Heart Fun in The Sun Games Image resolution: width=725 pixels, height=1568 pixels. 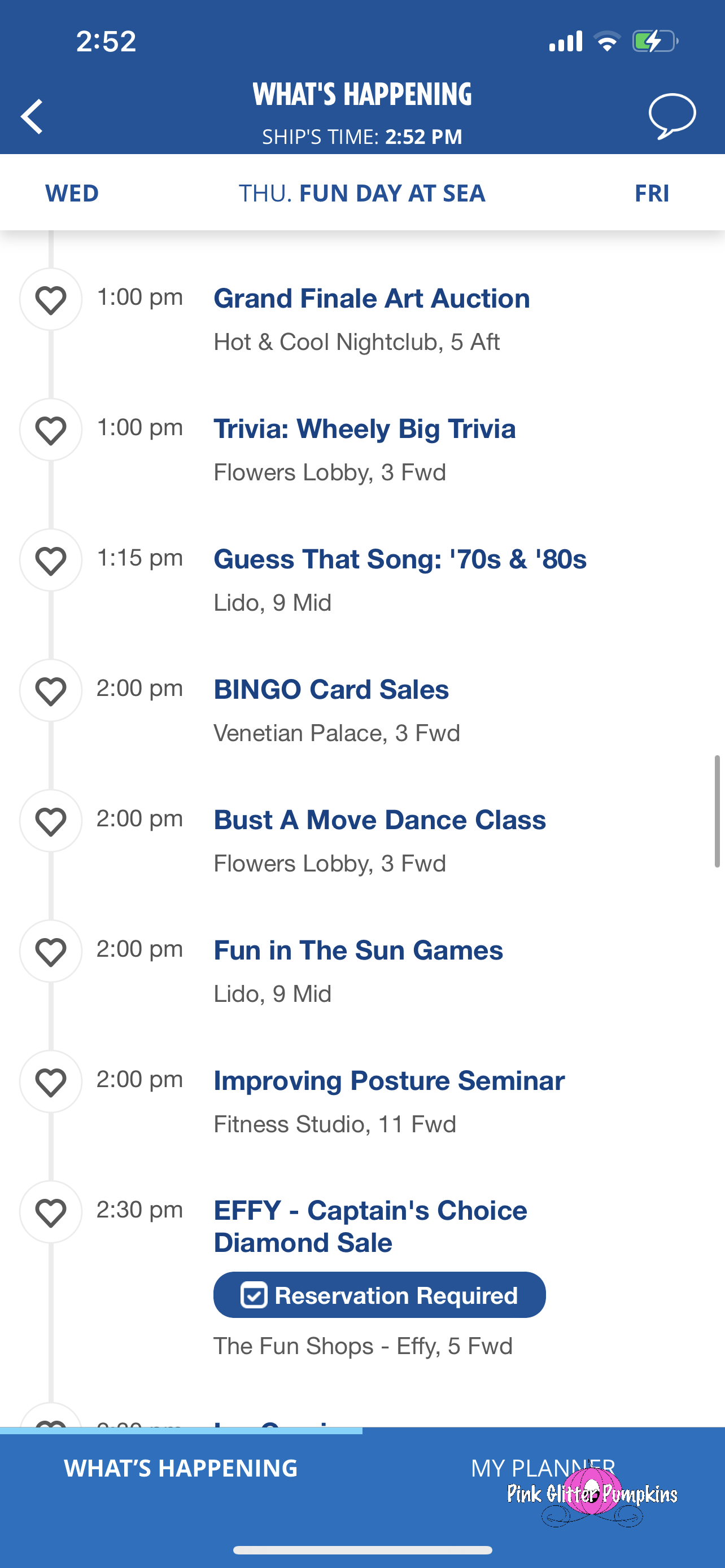(51, 952)
